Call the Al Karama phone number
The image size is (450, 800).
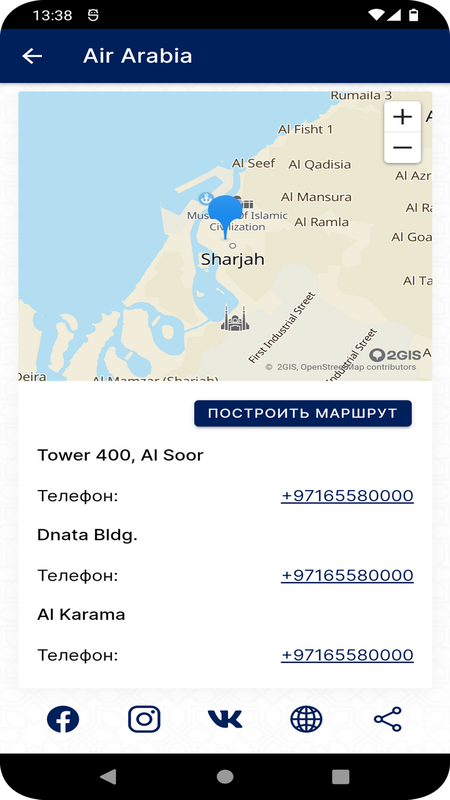coord(347,655)
